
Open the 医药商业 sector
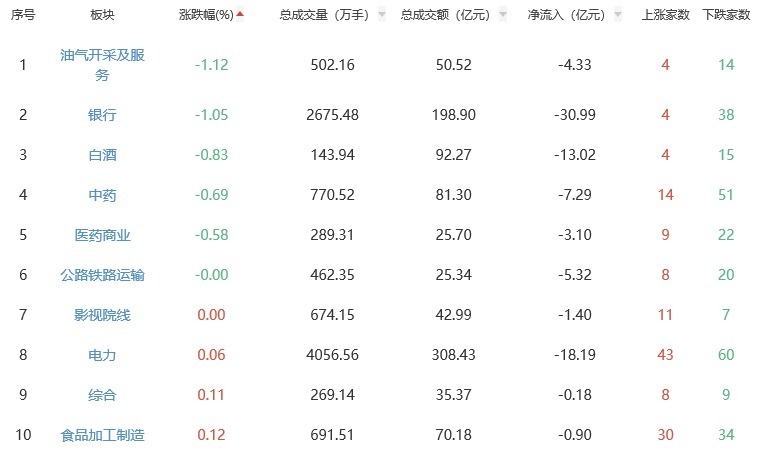[102, 235]
